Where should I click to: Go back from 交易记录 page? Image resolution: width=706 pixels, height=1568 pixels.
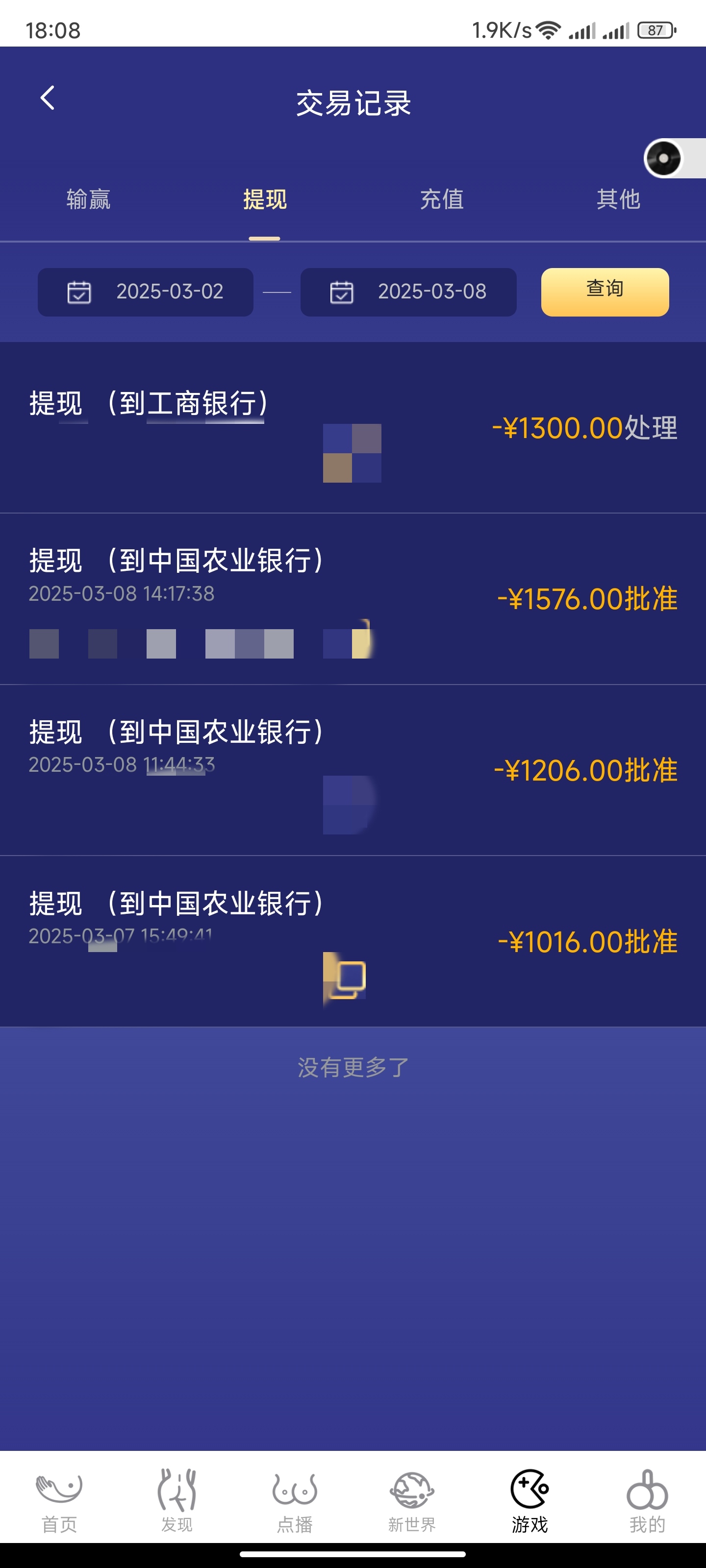tap(47, 98)
